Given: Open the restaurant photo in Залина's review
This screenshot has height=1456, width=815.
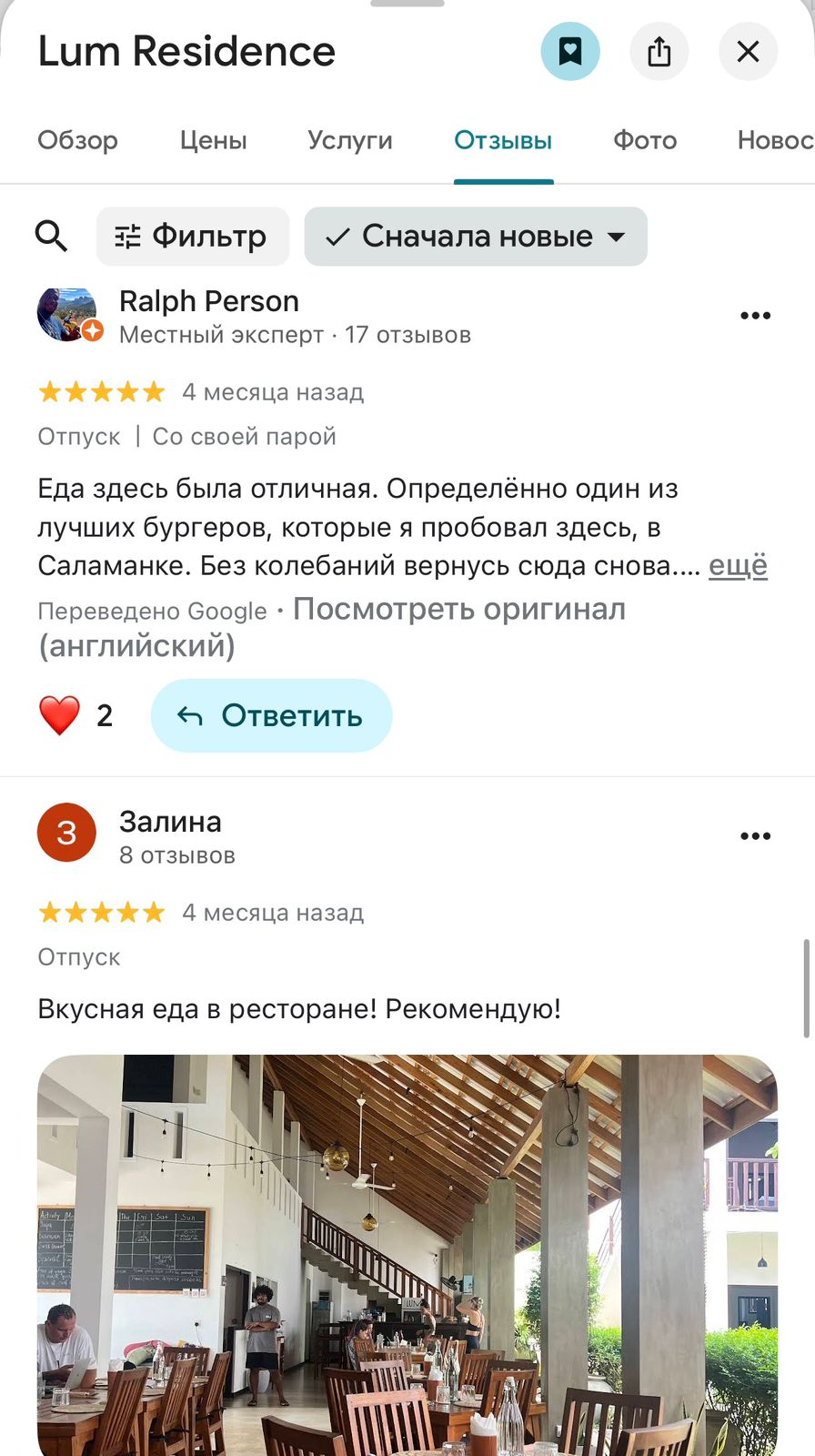Looking at the screenshot, I should pyautogui.click(x=407, y=1256).
